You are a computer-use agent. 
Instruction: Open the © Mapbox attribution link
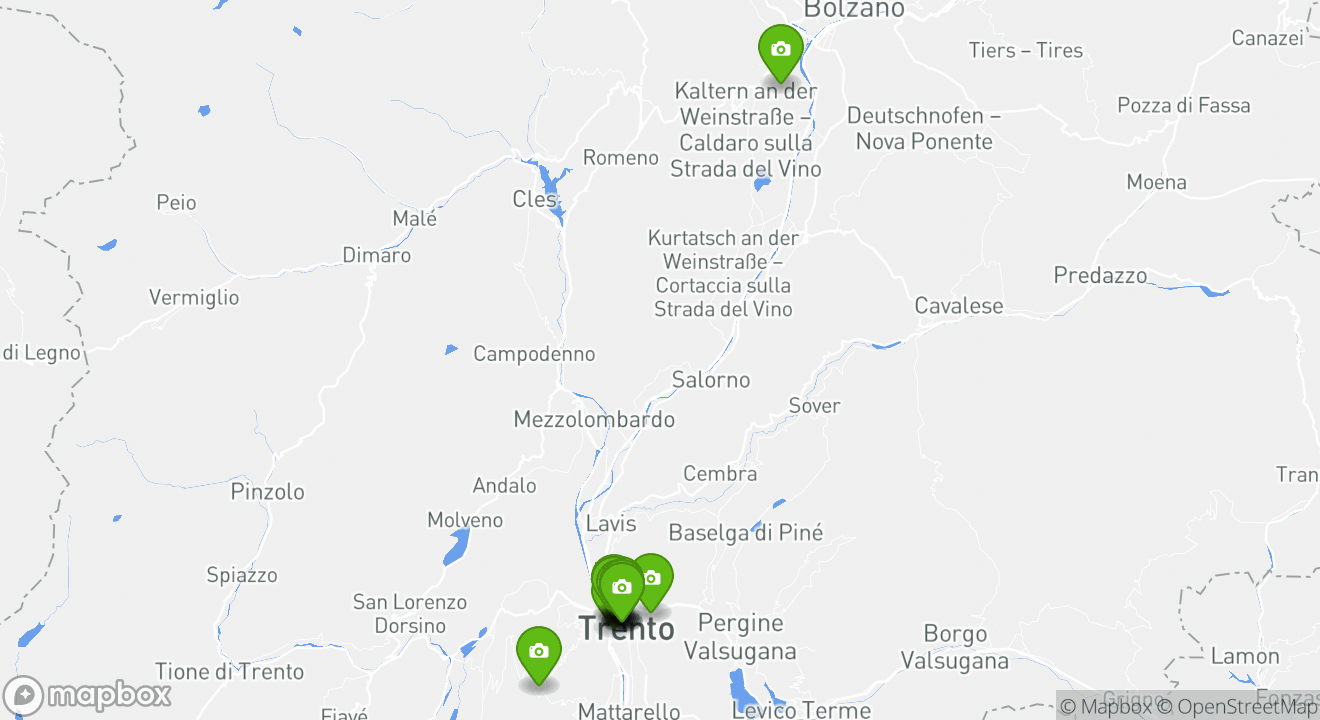click(x=1105, y=707)
